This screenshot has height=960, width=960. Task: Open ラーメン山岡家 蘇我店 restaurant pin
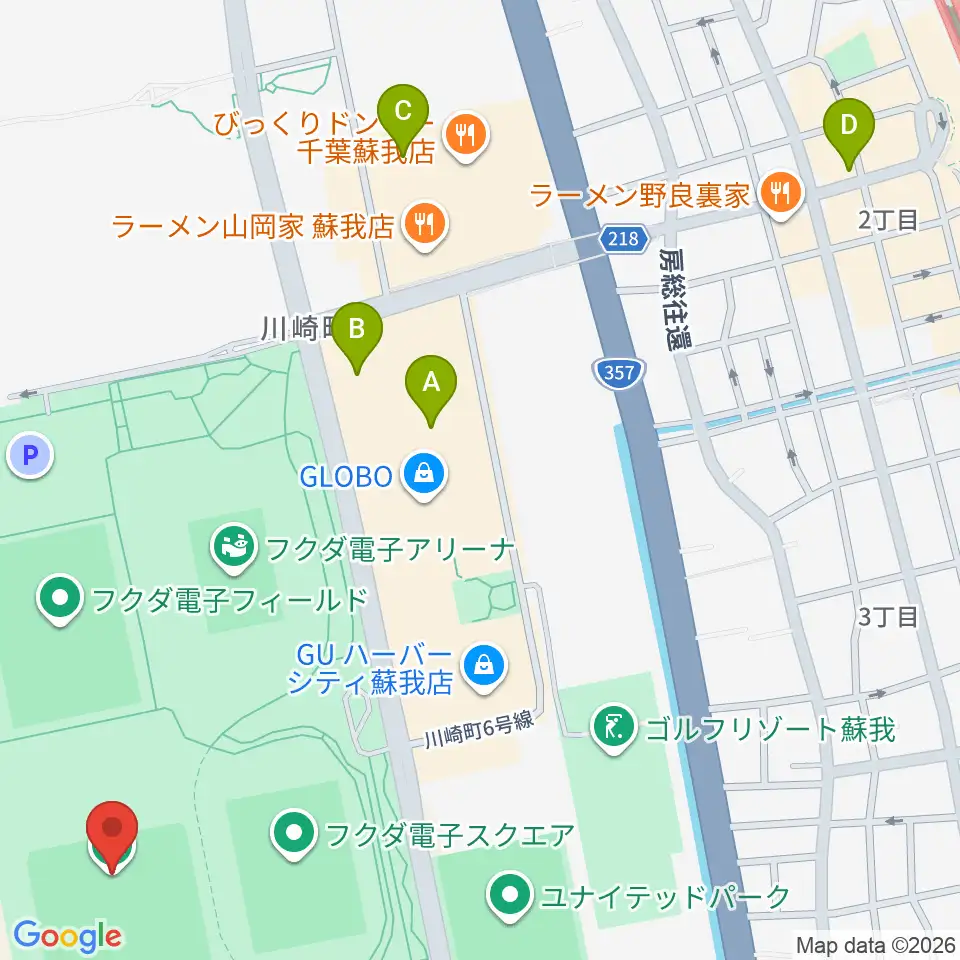426,225
